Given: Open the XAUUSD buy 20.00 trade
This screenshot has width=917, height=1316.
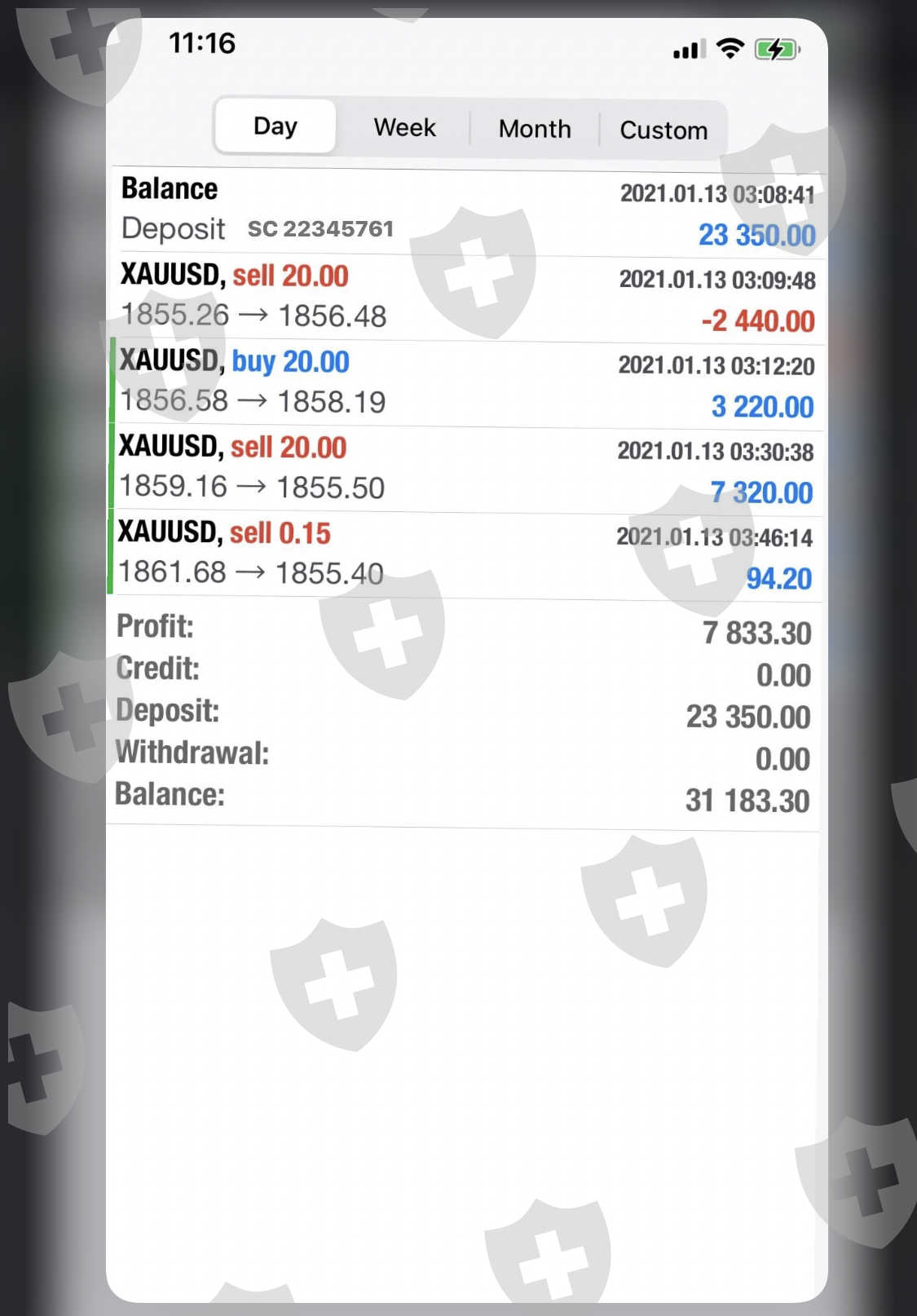Looking at the screenshot, I should pyautogui.click(x=465, y=383).
